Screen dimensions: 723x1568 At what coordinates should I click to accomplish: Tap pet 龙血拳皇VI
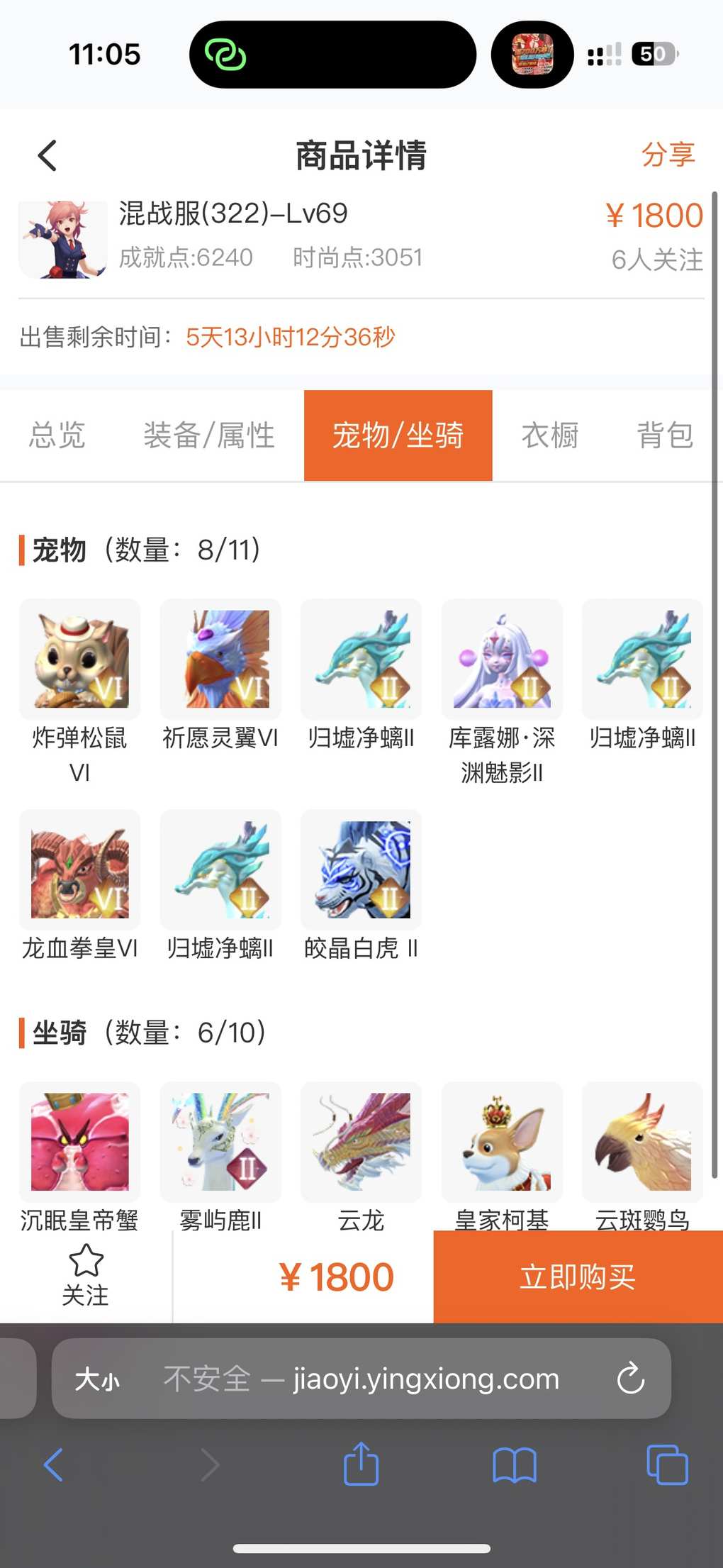click(x=80, y=870)
